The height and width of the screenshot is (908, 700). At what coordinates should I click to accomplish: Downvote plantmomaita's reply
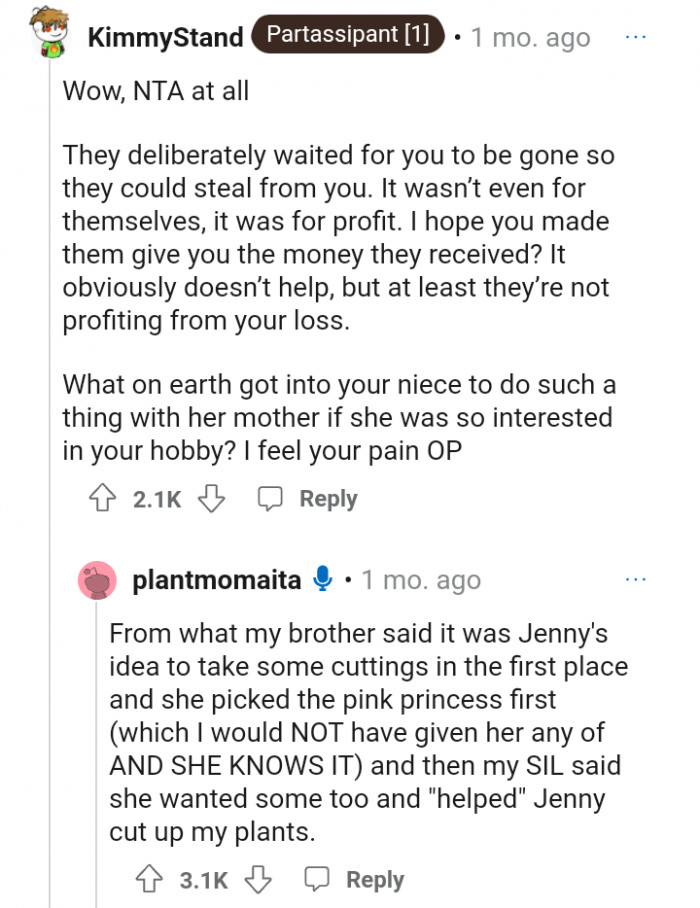point(258,880)
